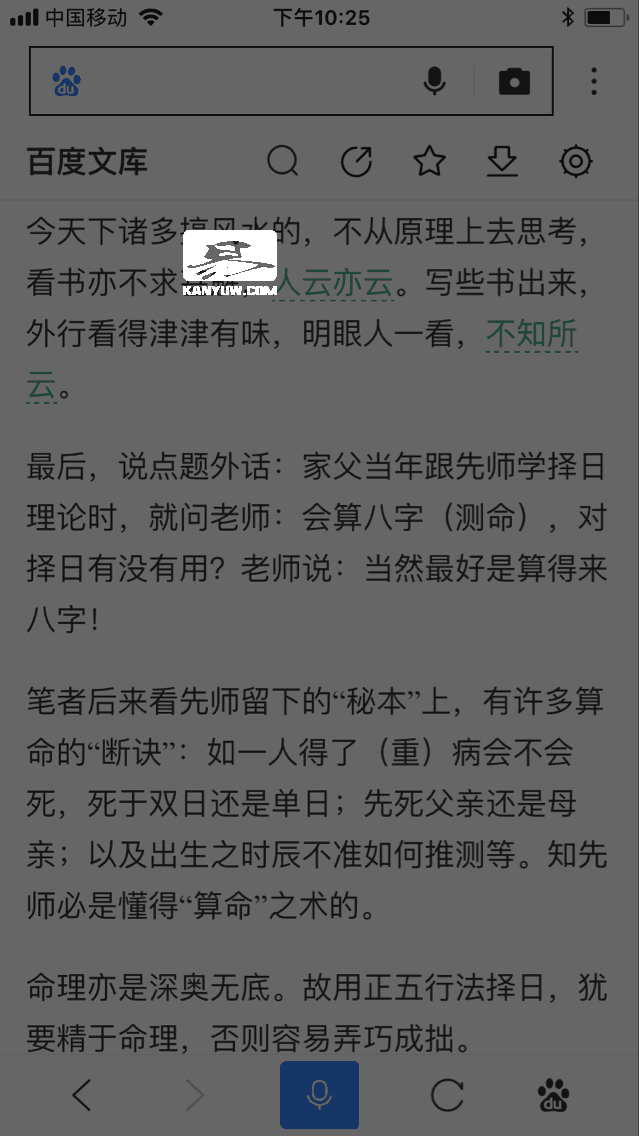Image resolution: width=639 pixels, height=1136 pixels.
Task: Download this document
Action: [x=502, y=161]
